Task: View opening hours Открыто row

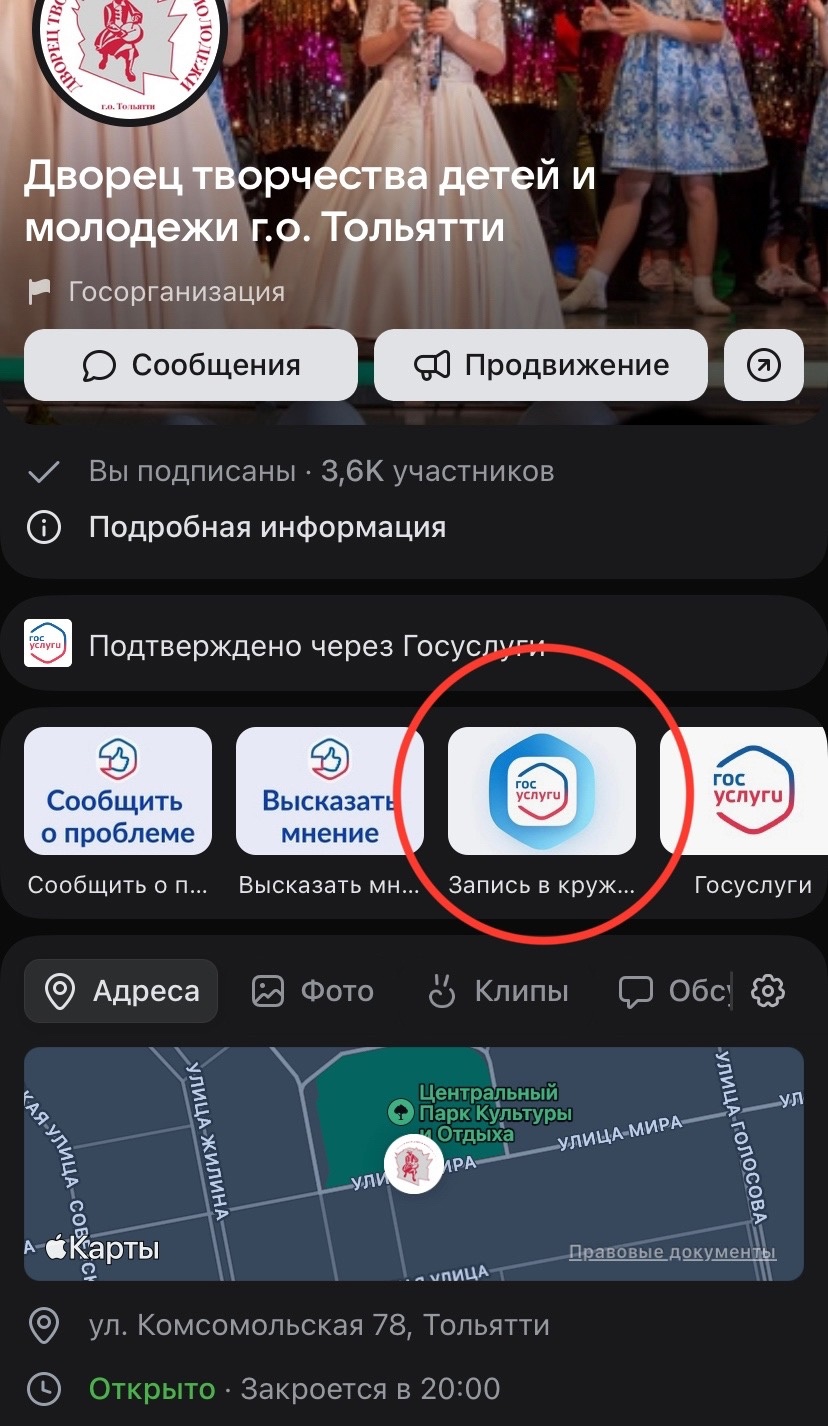Action: pos(294,1389)
